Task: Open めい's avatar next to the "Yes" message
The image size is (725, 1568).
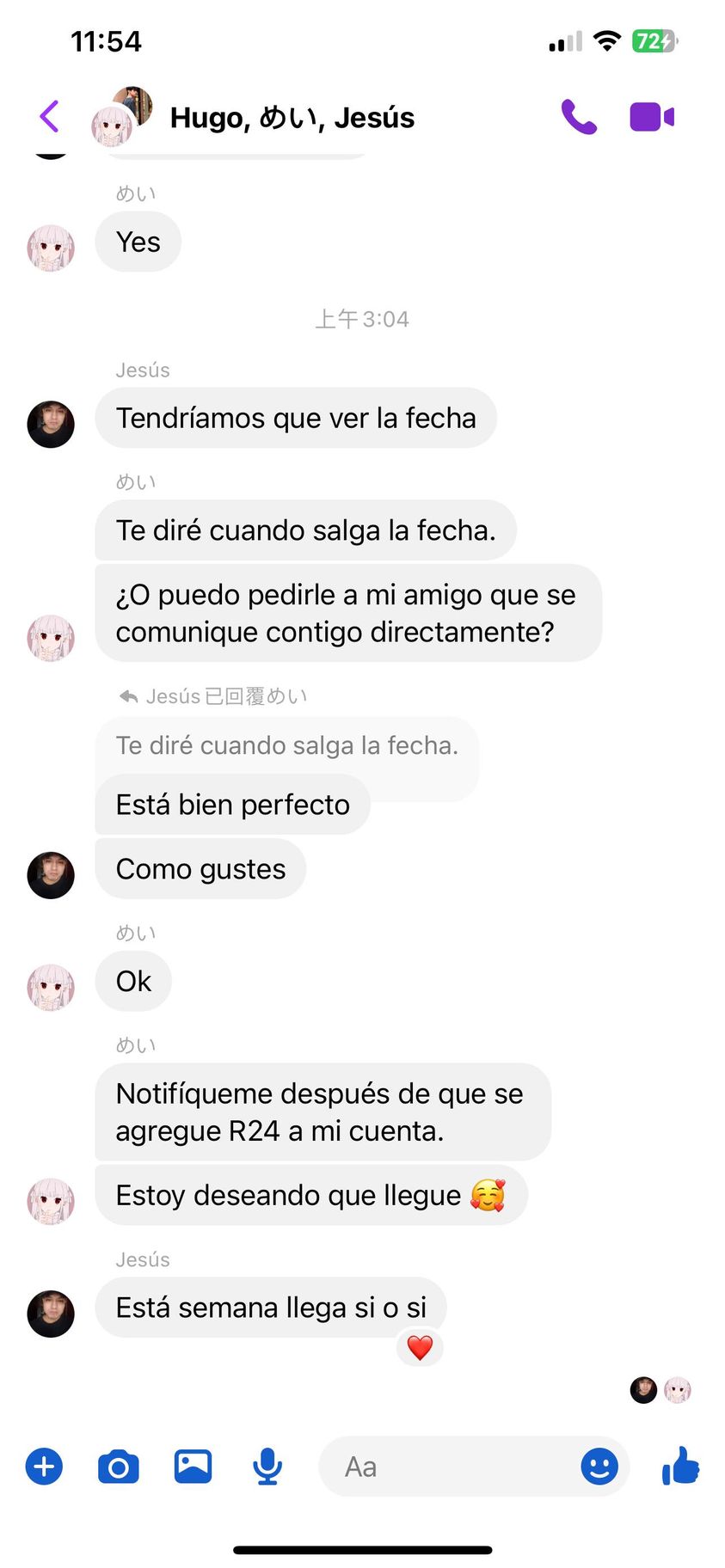Action: 51,248
